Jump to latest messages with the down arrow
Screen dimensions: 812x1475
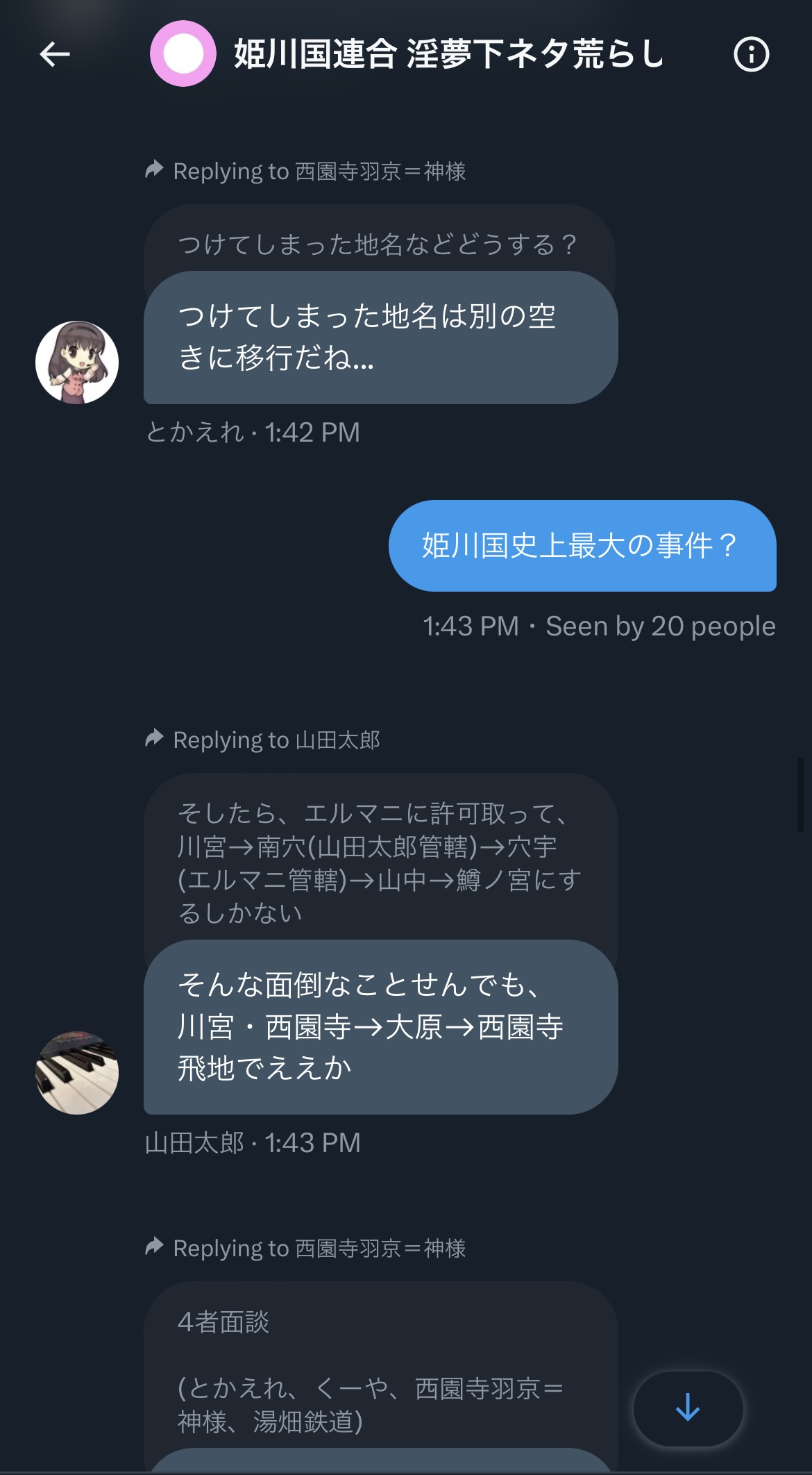(x=688, y=1408)
